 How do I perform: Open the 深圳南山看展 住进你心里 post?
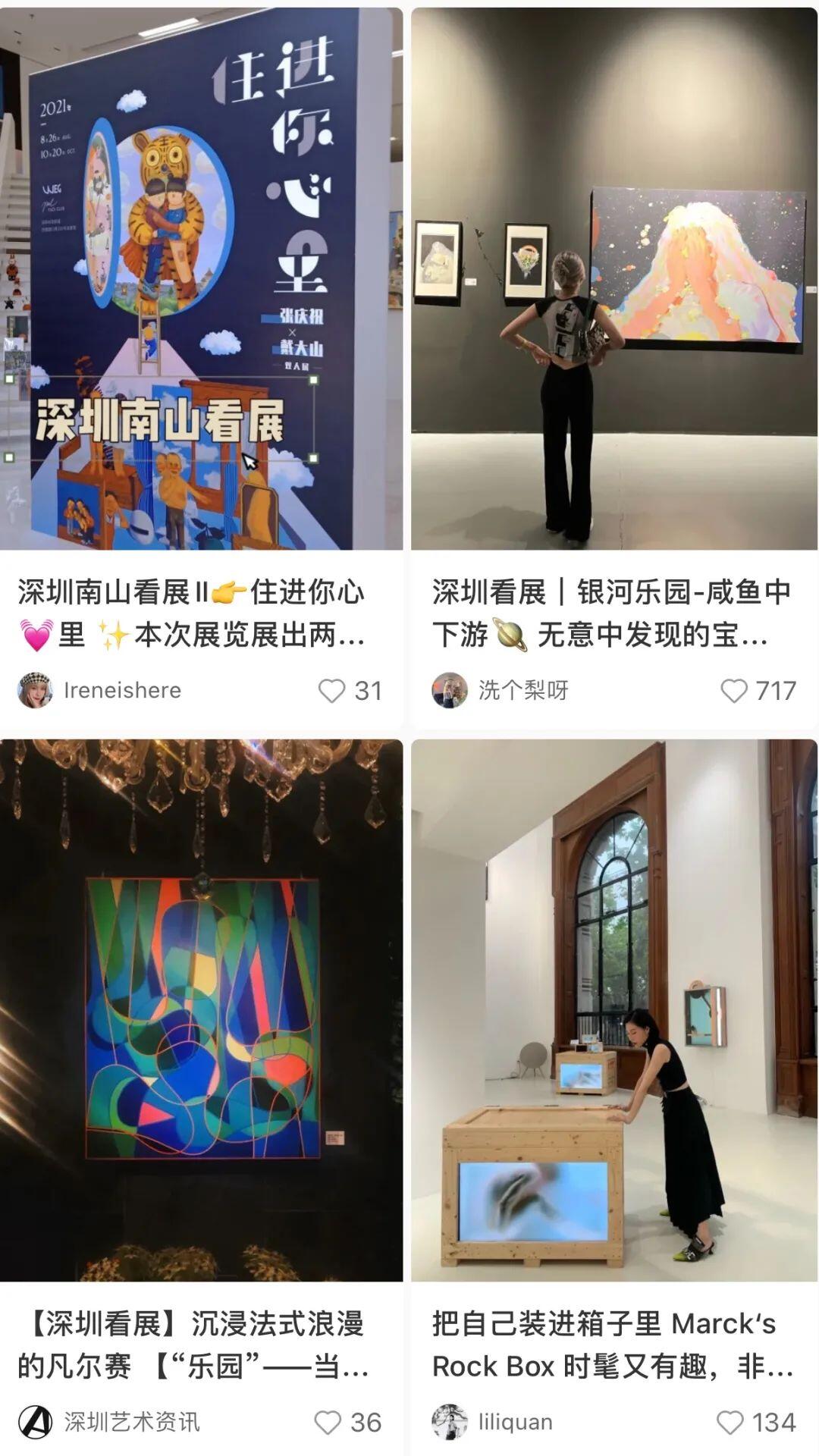tap(201, 279)
